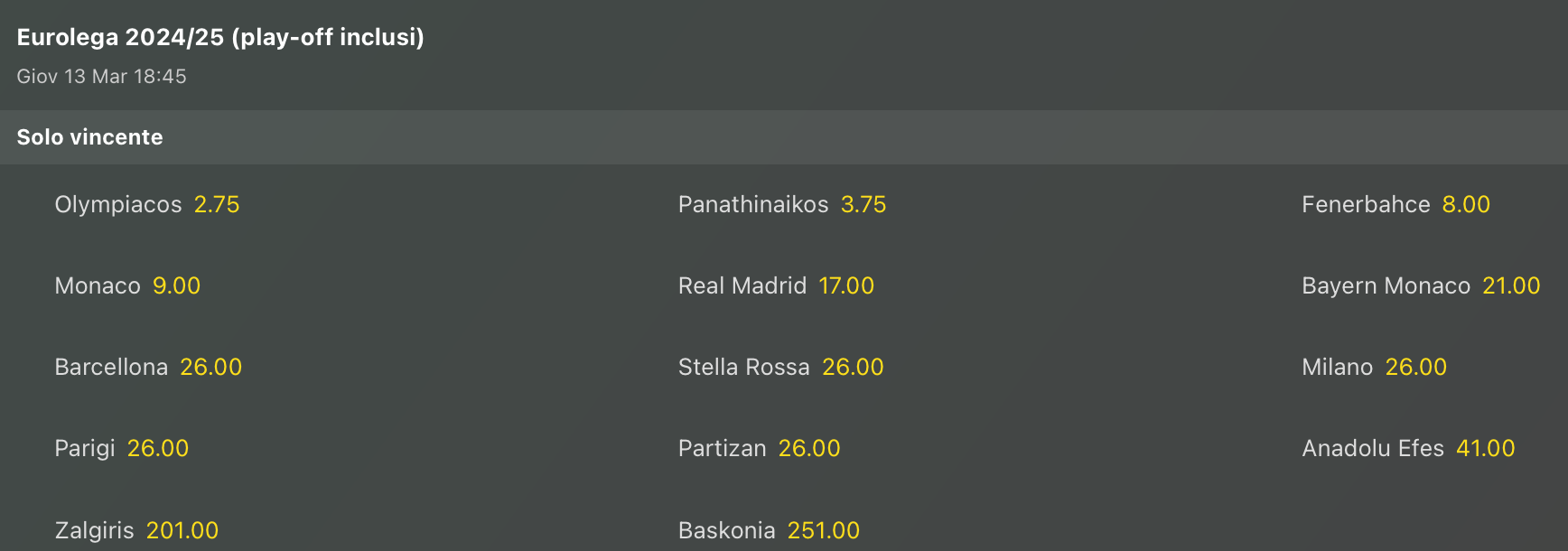Screen dimensions: 1568x551
Task: Select Olympiacos at odds 2.75
Action: (x=147, y=205)
